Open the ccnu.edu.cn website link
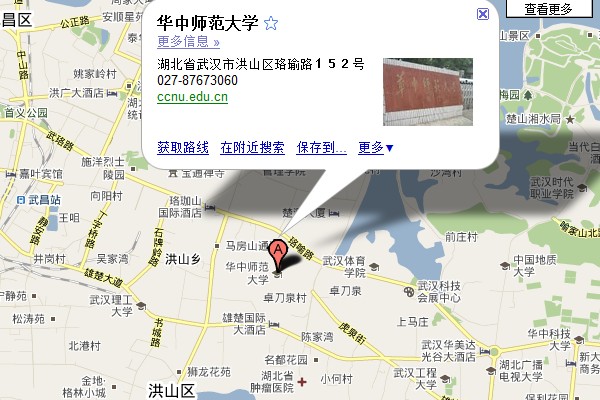 (192, 97)
